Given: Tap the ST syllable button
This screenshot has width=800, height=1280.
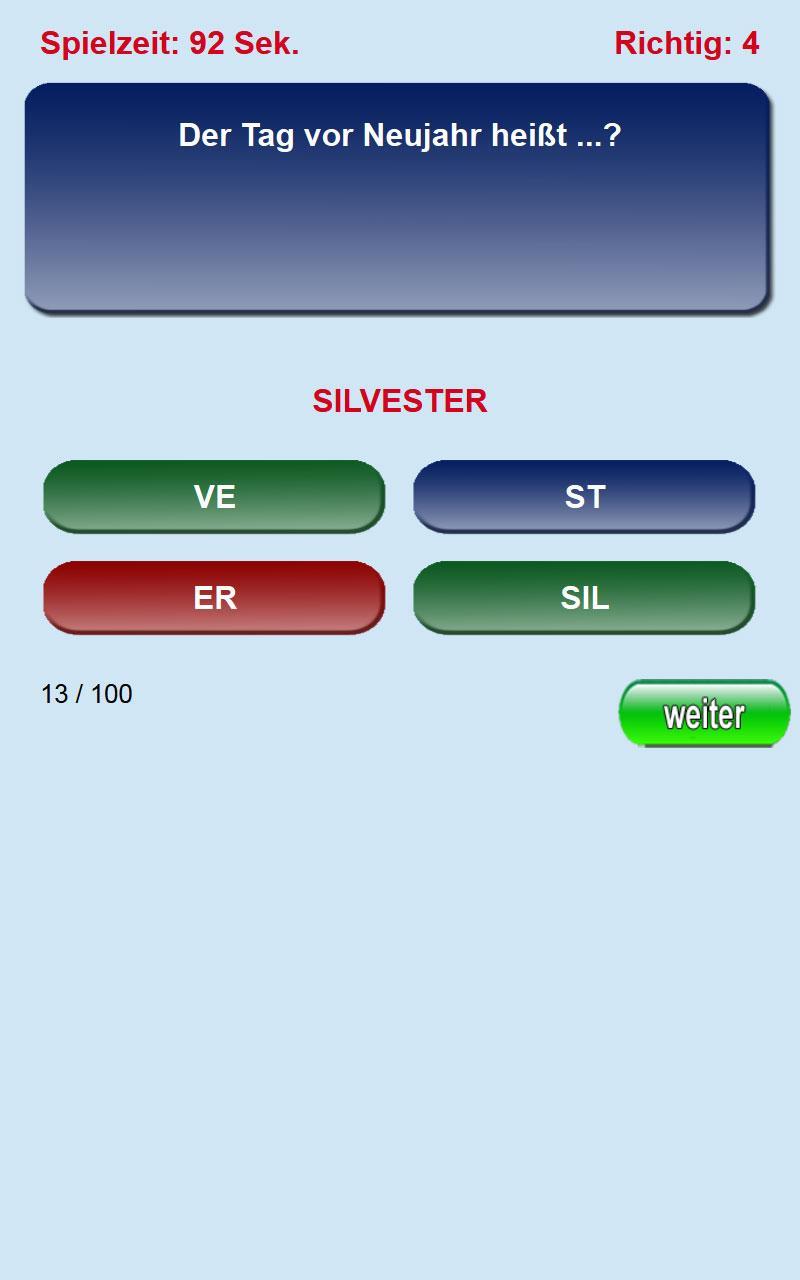Looking at the screenshot, I should click(x=584, y=497).
